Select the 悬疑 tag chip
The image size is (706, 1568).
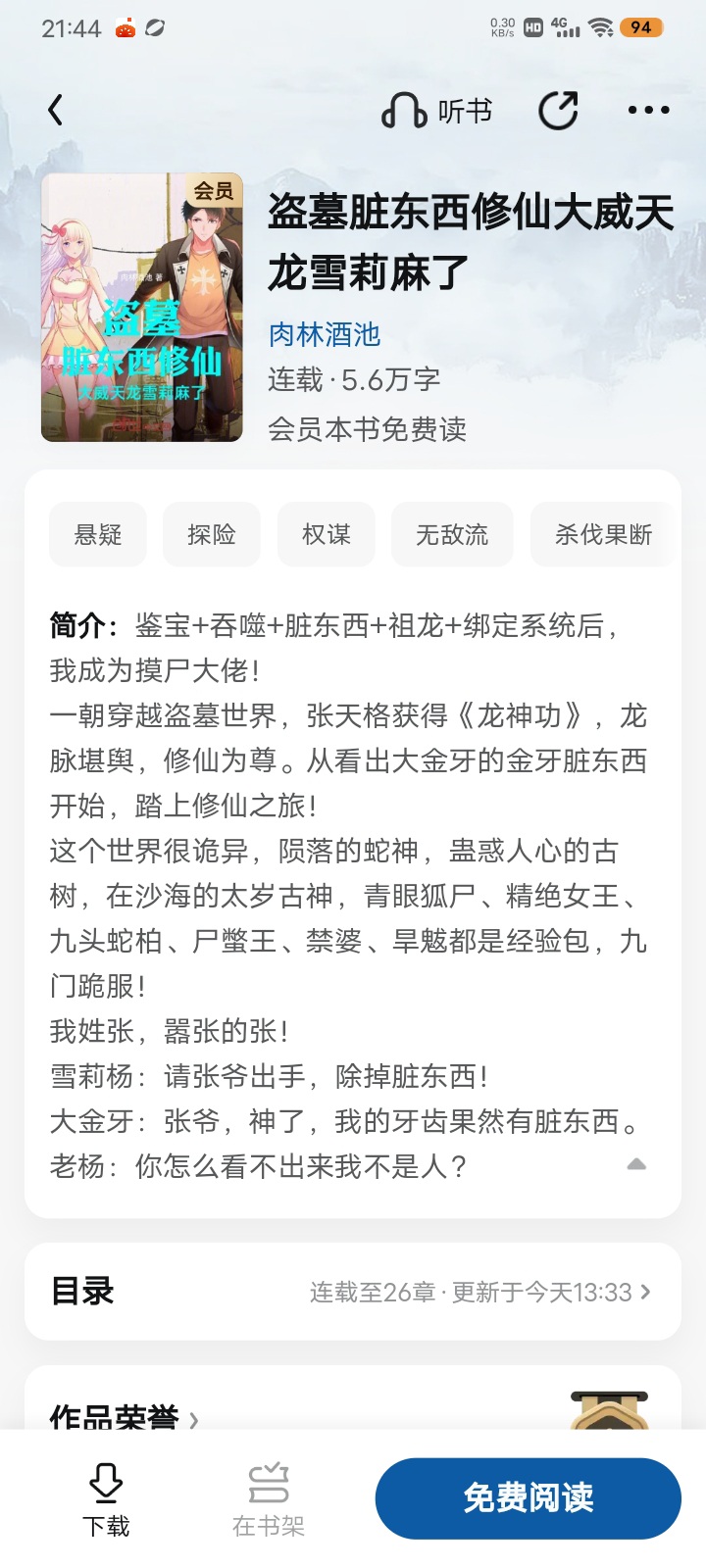[98, 534]
